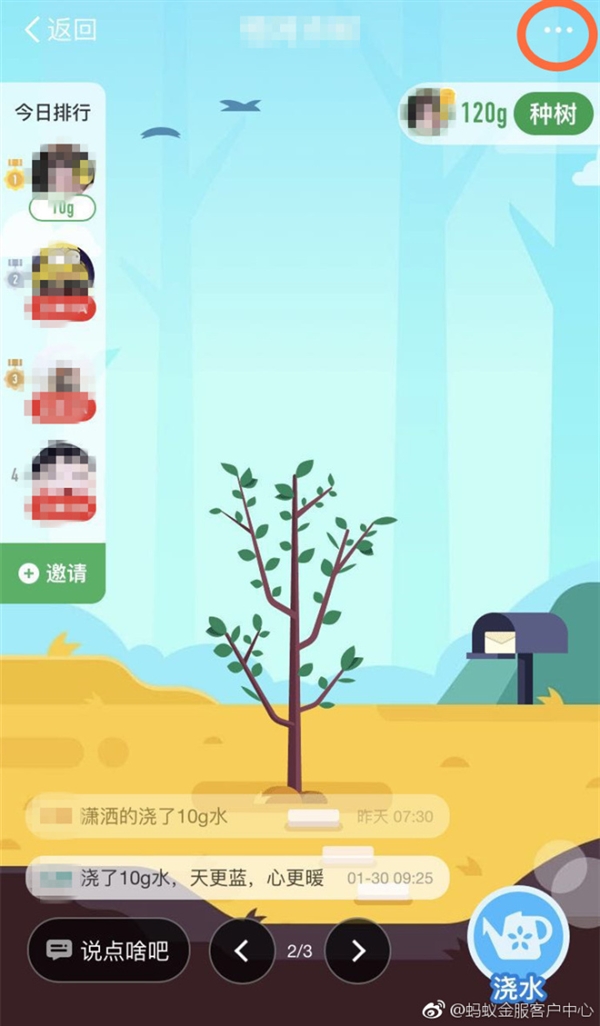
Task: Tap 说点啥吧 to leave a message
Action: coord(109,950)
